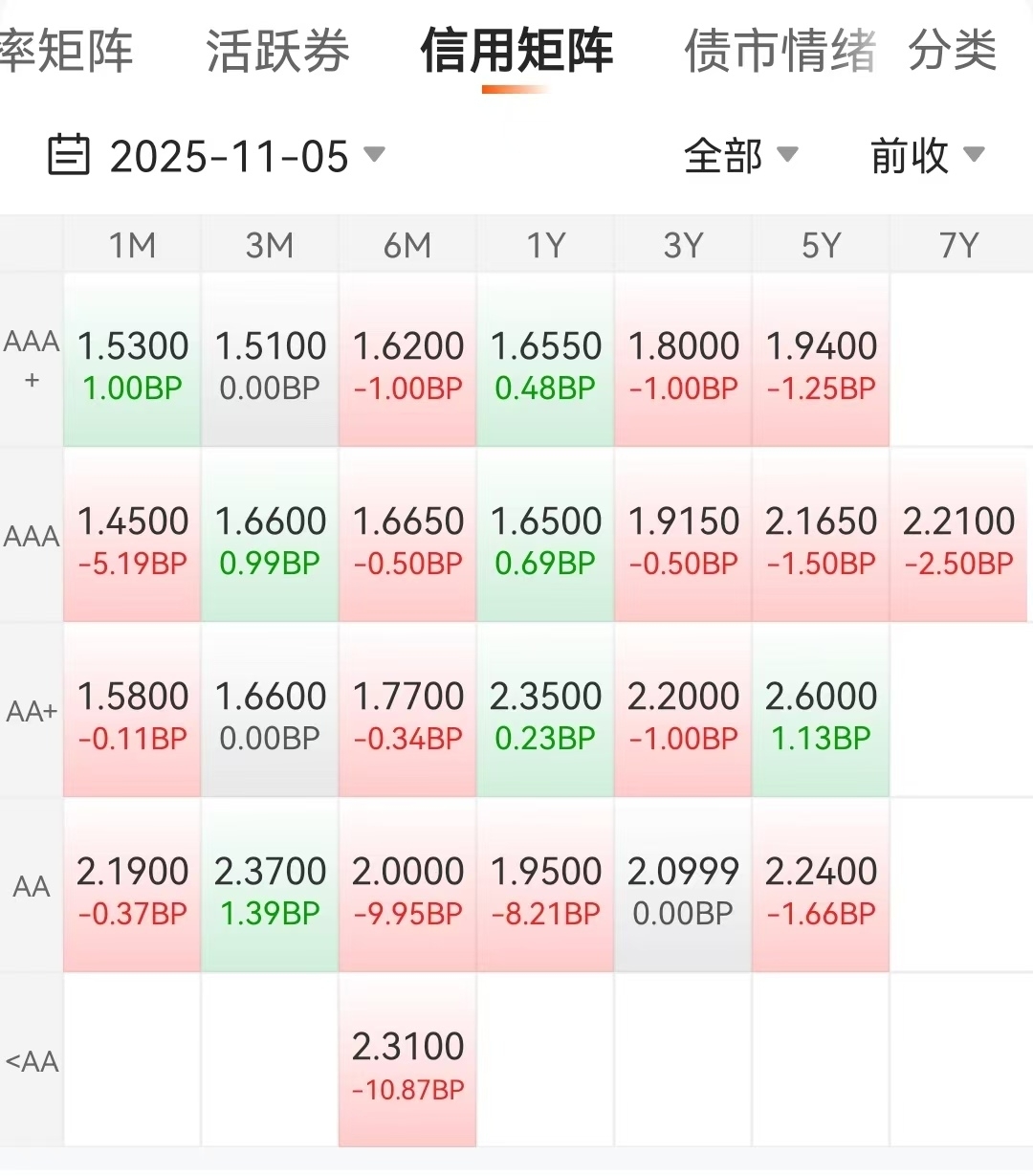Go to the 率矩阵 tab
1033x1176 pixels.
click(66, 51)
